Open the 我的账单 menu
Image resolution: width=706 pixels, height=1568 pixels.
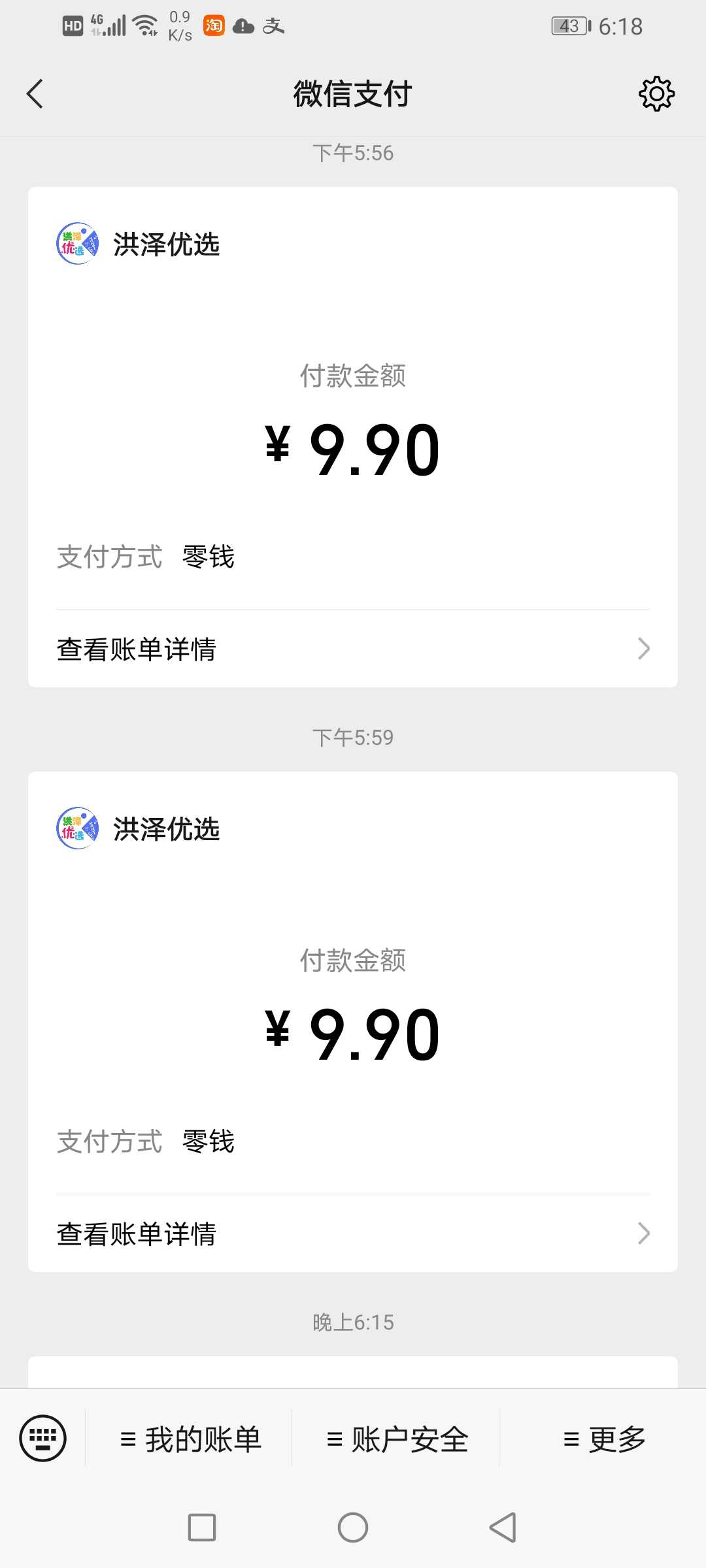190,1439
